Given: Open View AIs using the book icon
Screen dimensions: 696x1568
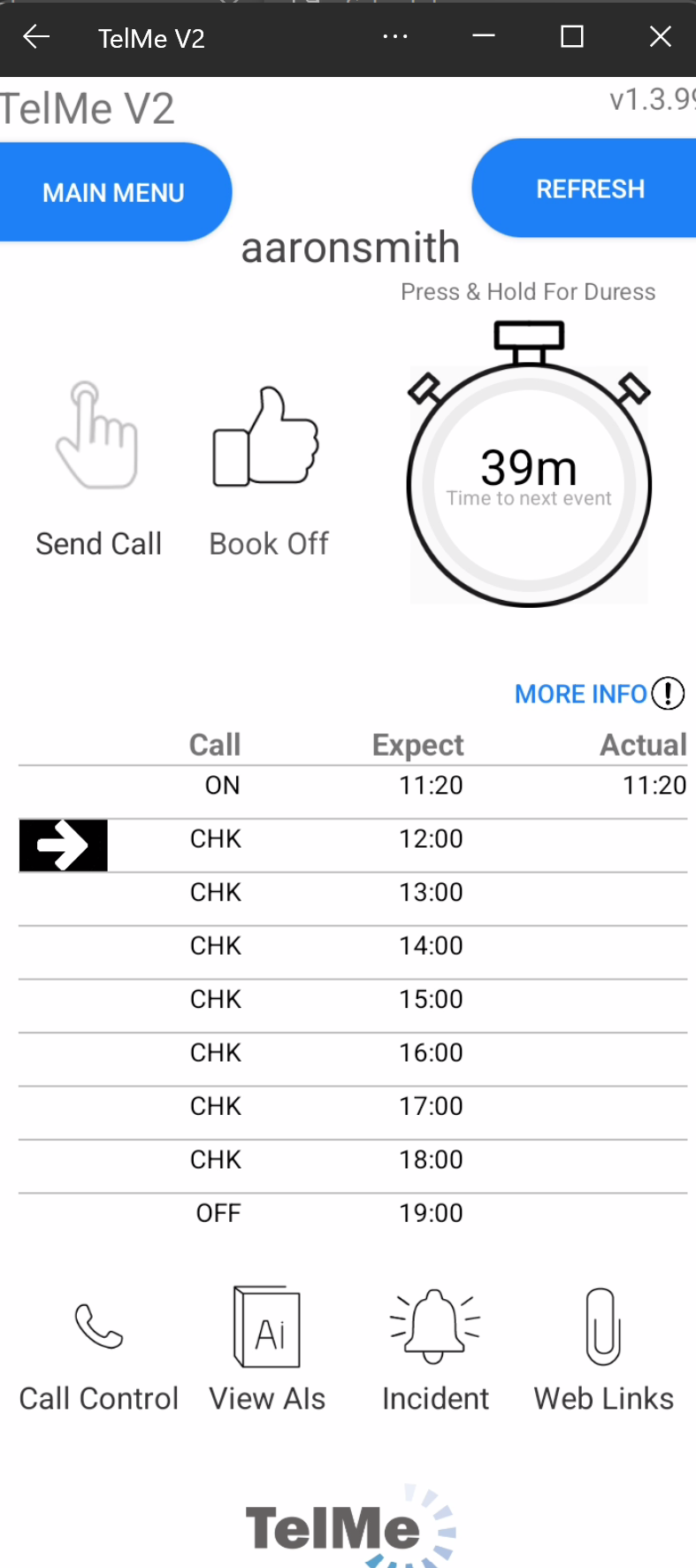Looking at the screenshot, I should pos(267,1325).
